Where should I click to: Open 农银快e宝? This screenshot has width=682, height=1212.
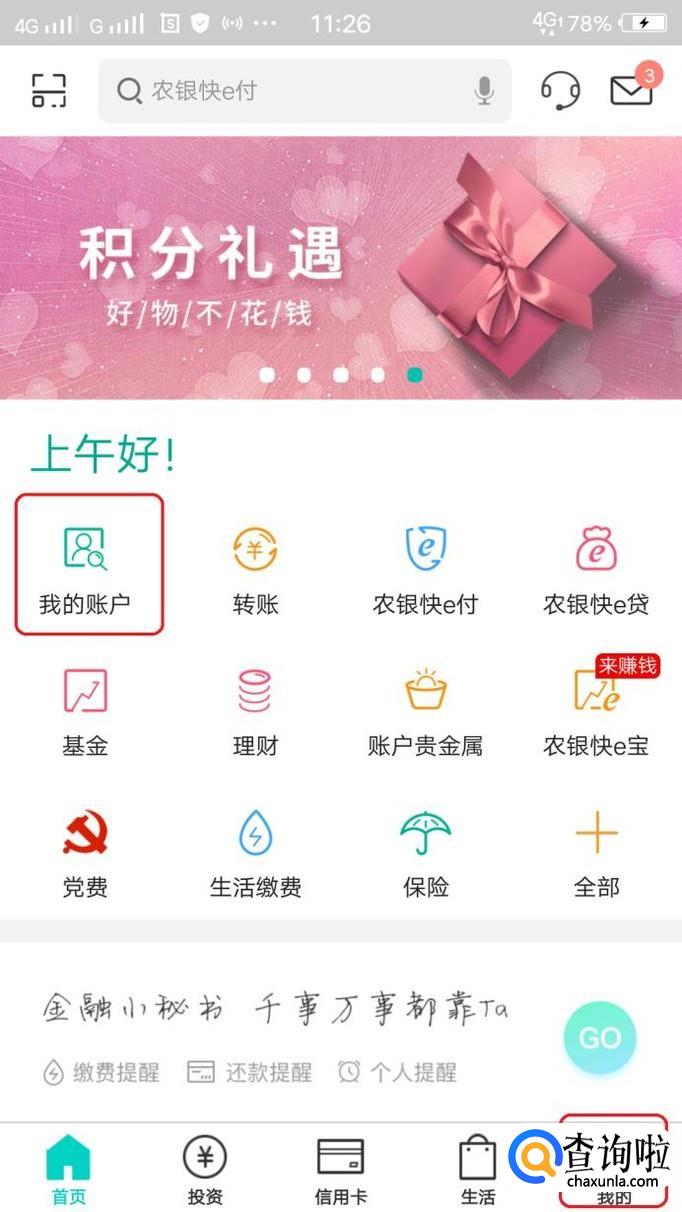(x=597, y=710)
